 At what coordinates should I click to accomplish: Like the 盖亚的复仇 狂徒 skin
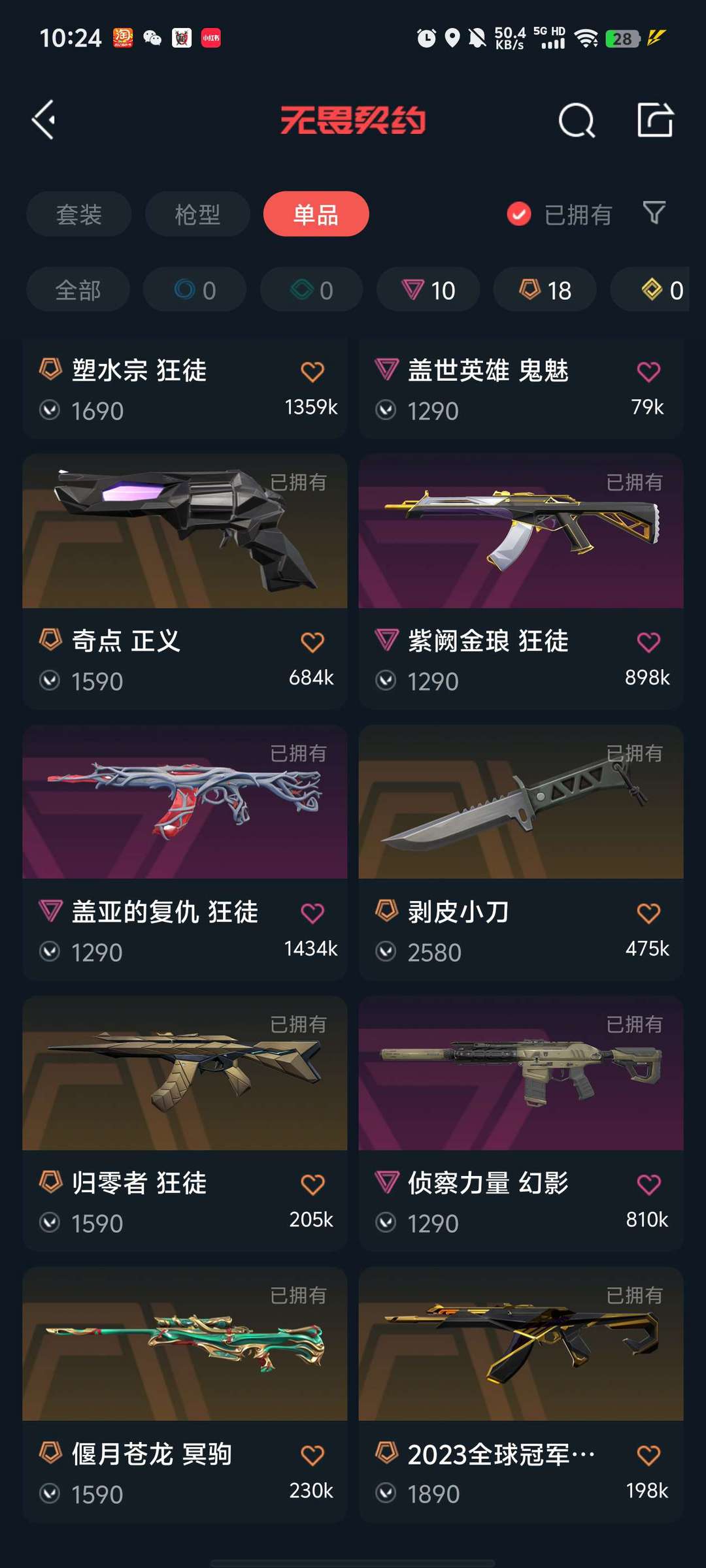click(x=312, y=913)
